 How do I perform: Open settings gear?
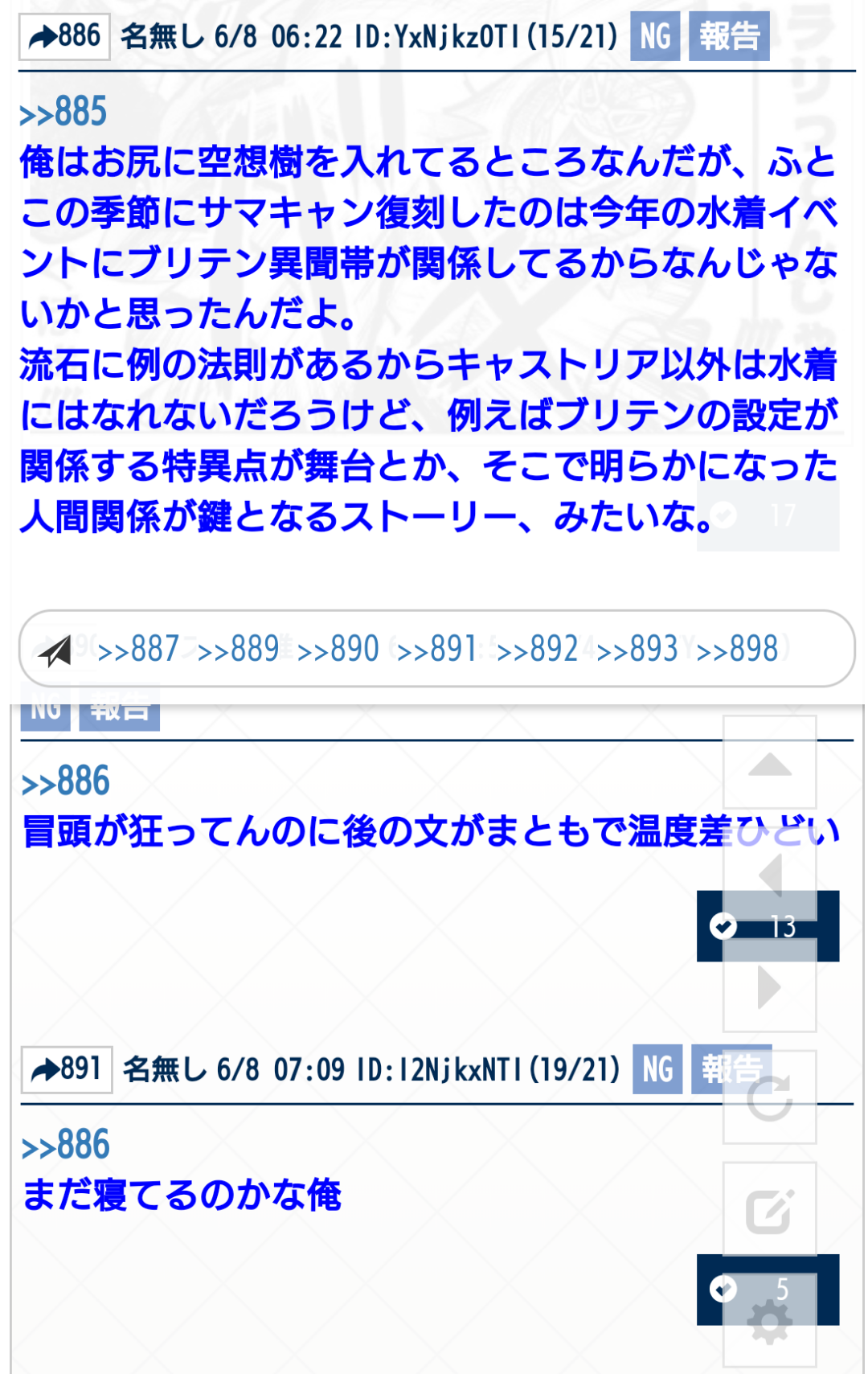coord(769,1322)
